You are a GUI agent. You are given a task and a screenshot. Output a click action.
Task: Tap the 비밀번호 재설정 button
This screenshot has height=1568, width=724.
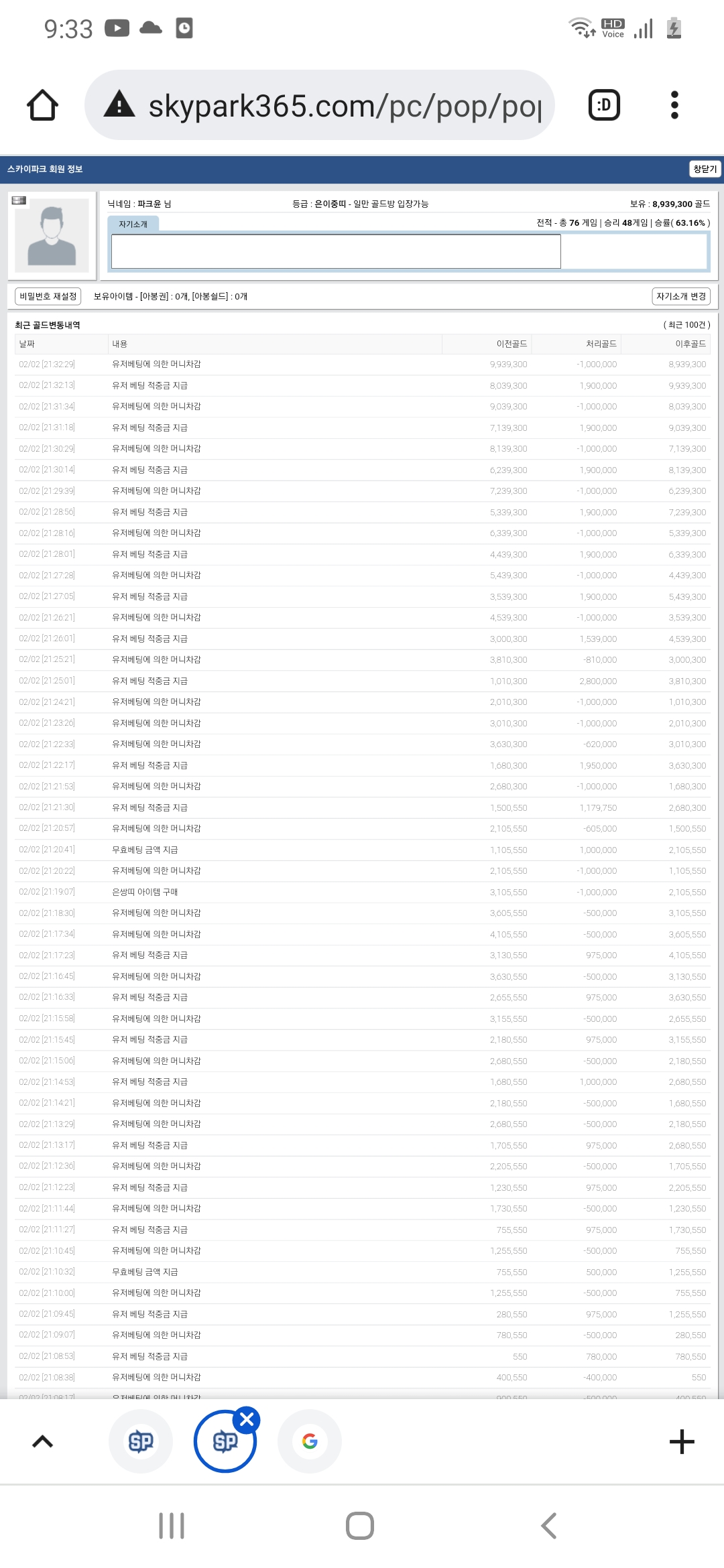(x=48, y=296)
